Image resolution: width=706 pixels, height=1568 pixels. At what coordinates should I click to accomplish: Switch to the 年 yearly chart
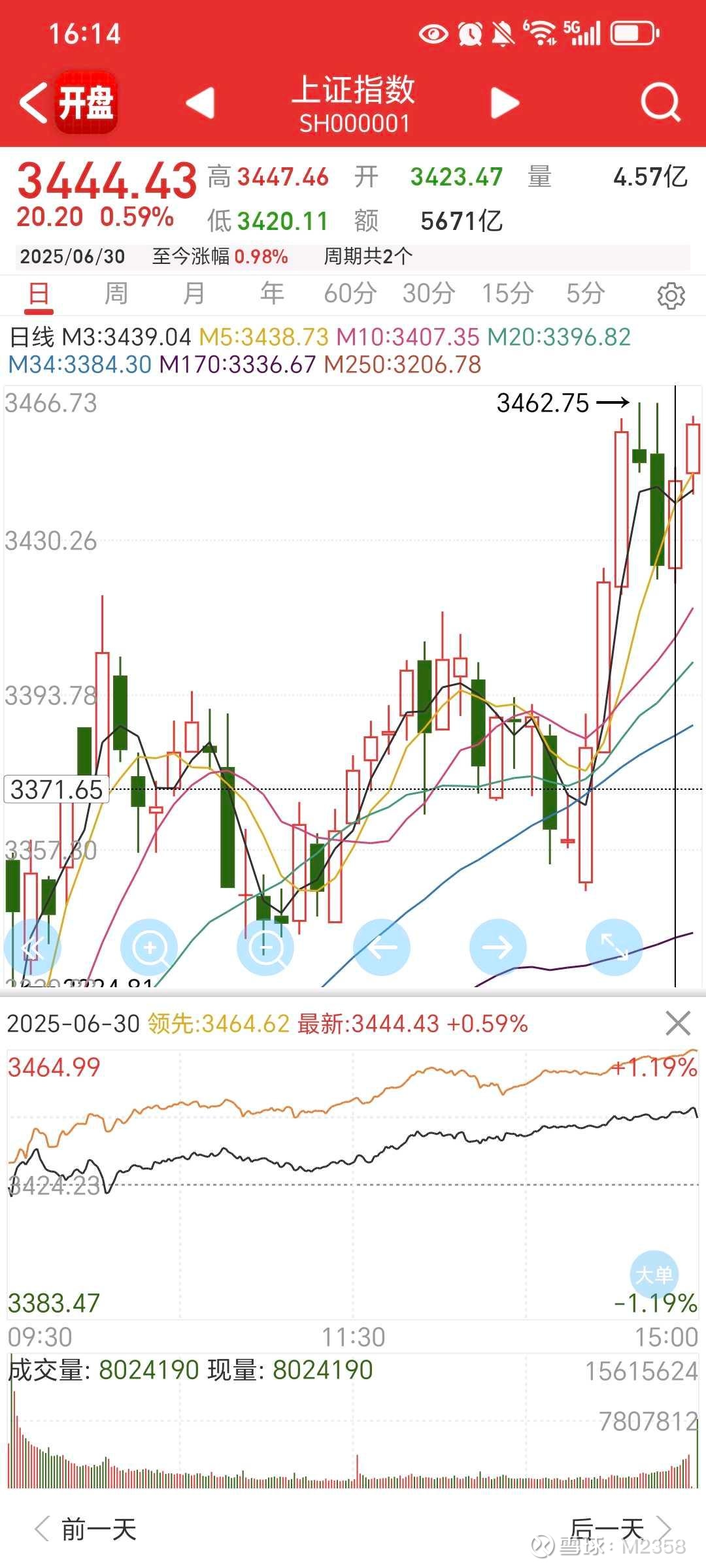pos(272,294)
